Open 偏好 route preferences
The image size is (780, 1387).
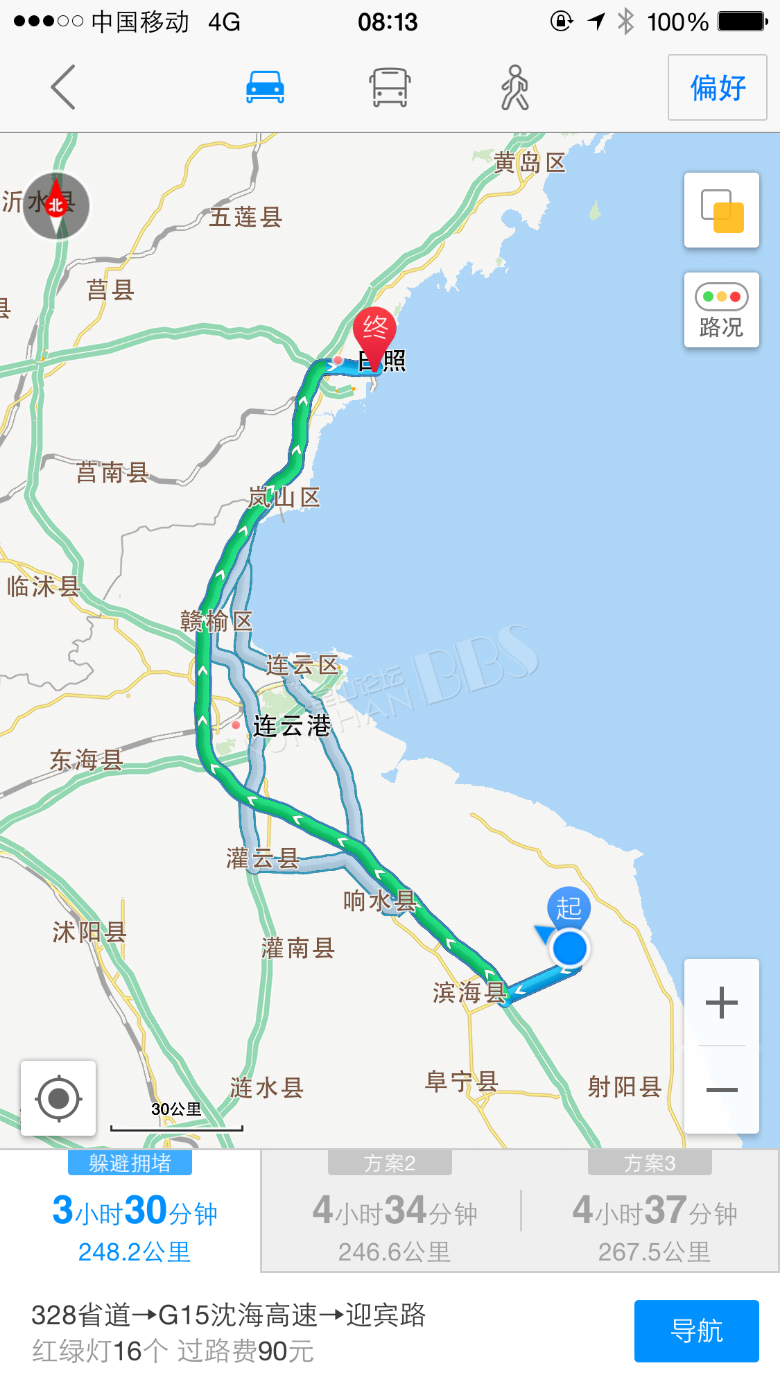coord(718,87)
